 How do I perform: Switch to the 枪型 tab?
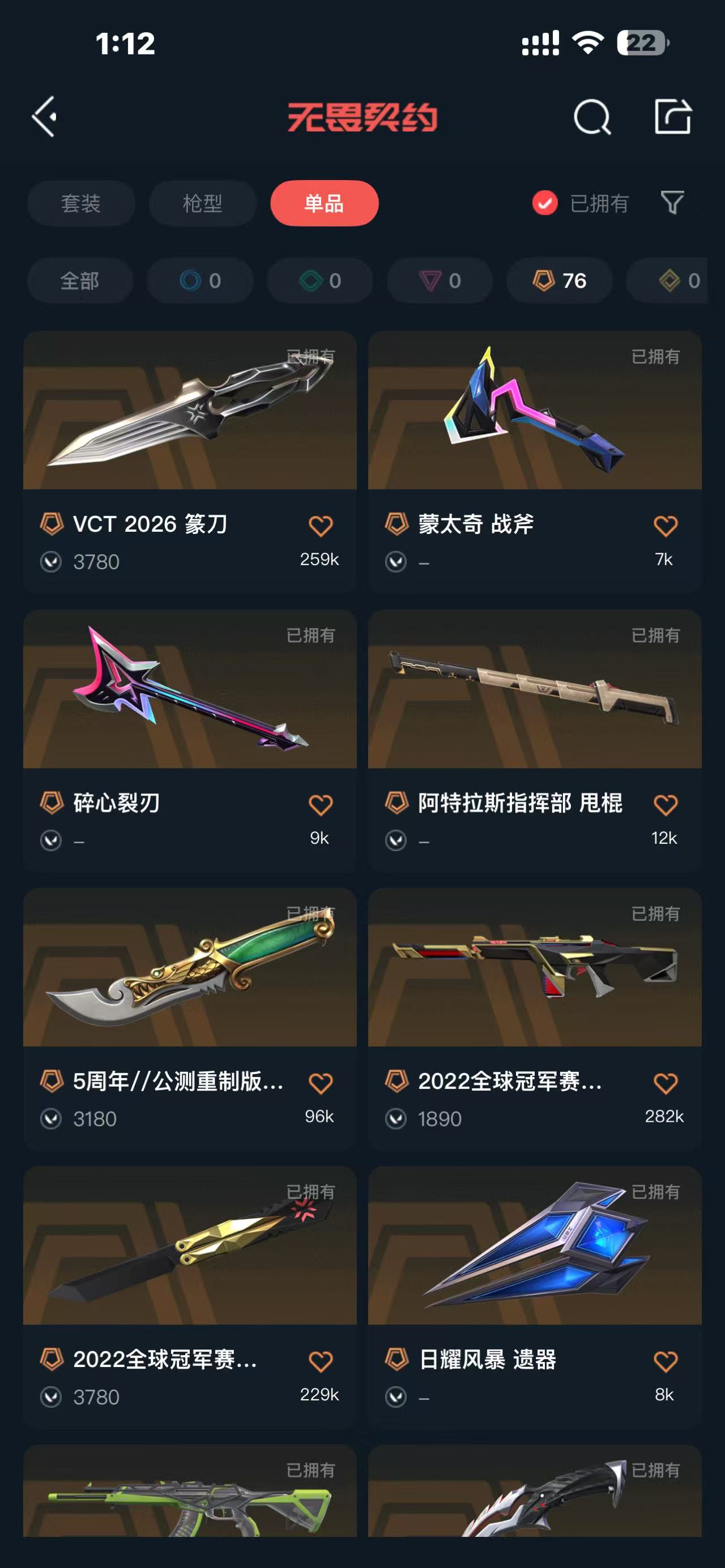click(203, 203)
